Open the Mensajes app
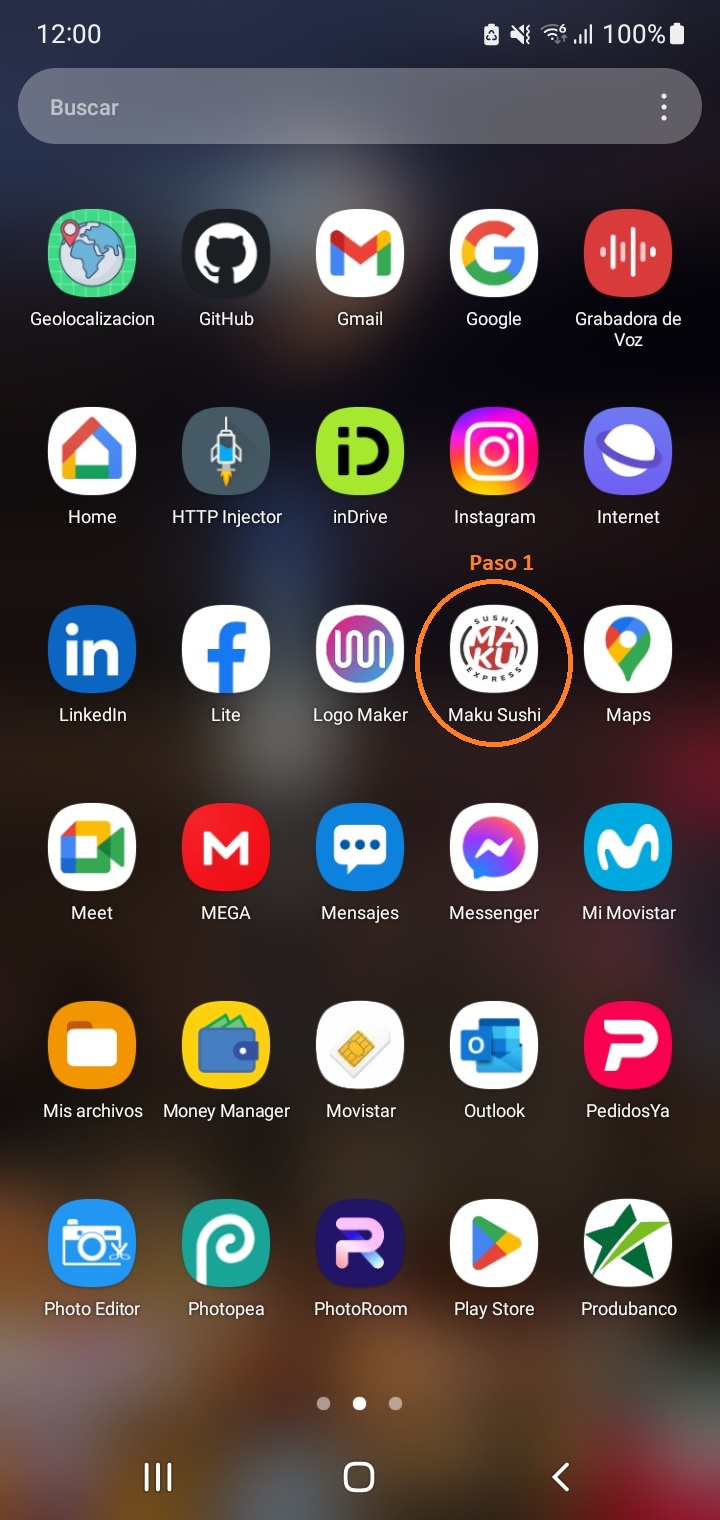 point(360,848)
